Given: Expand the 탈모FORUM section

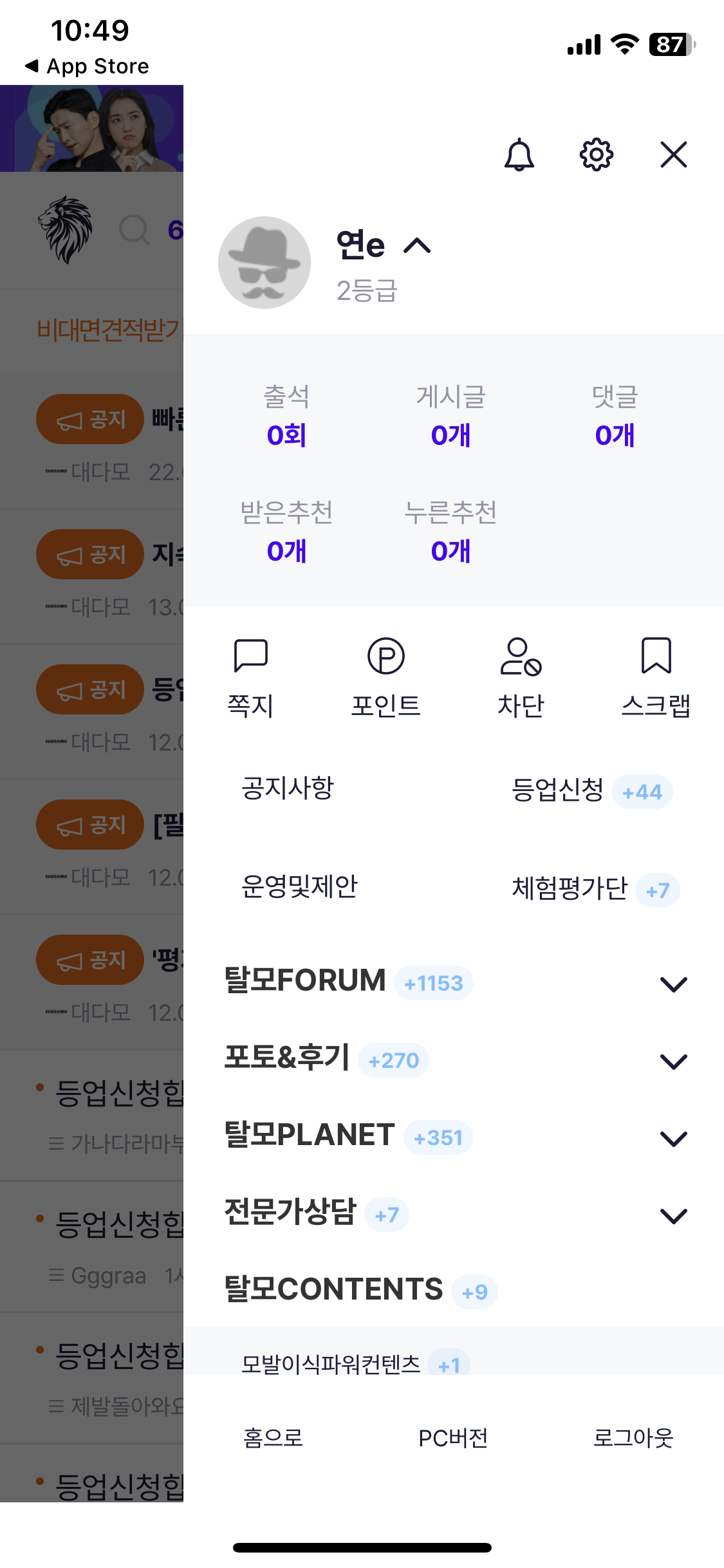Looking at the screenshot, I should (x=674, y=984).
